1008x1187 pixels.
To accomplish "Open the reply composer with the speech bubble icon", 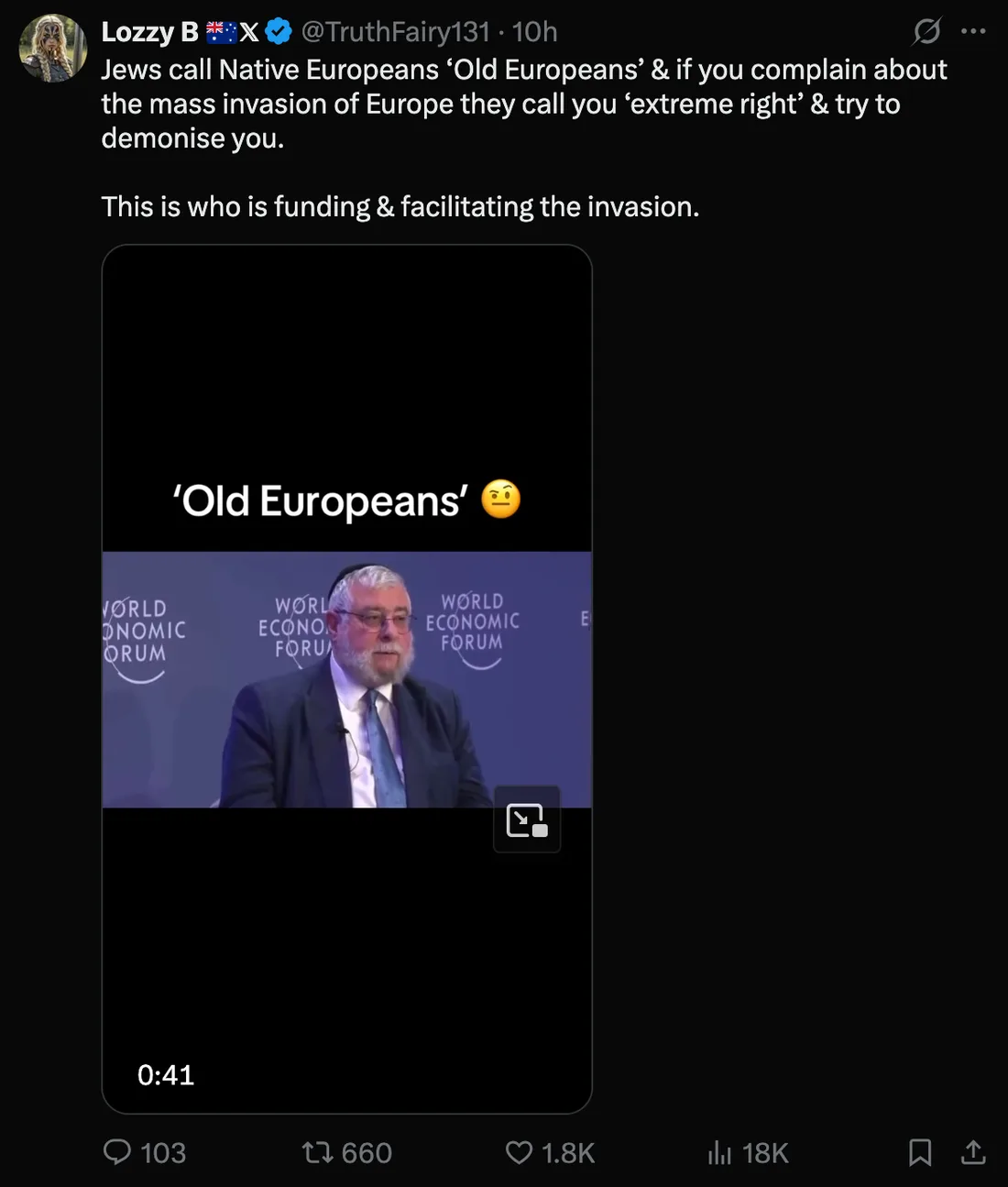I will (x=119, y=1153).
